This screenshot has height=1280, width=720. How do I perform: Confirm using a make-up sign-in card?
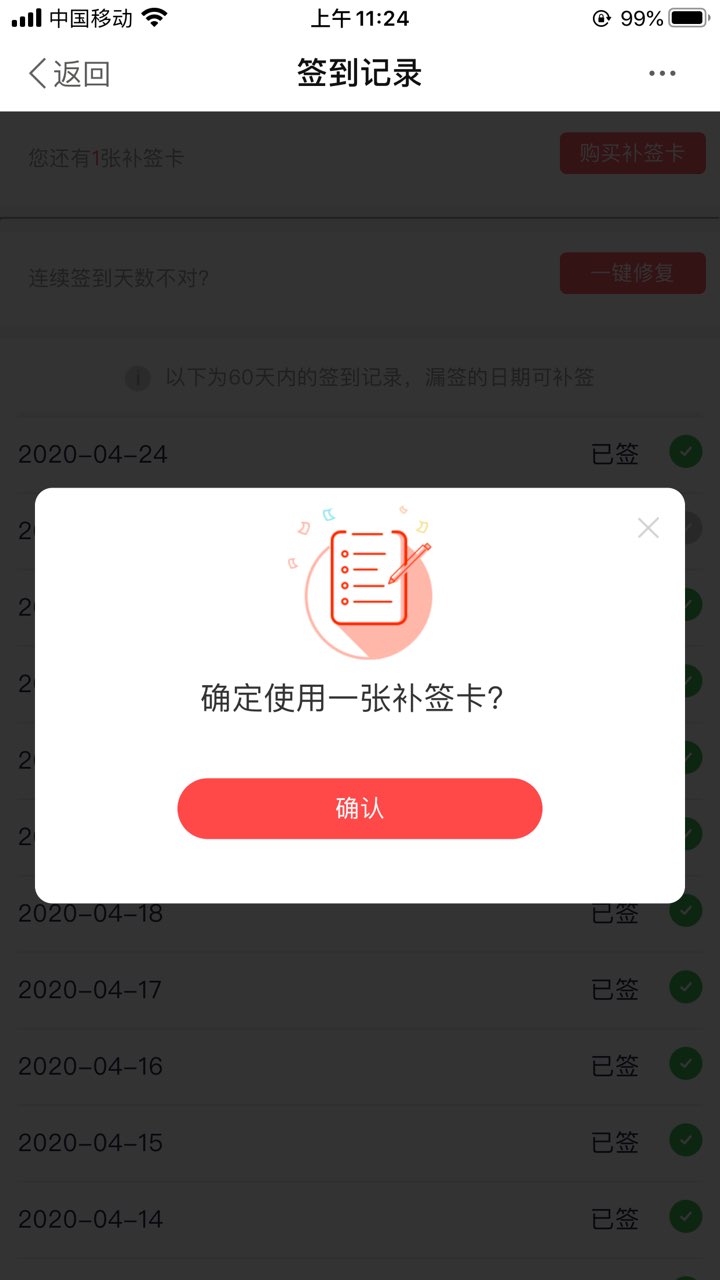pyautogui.click(x=360, y=808)
